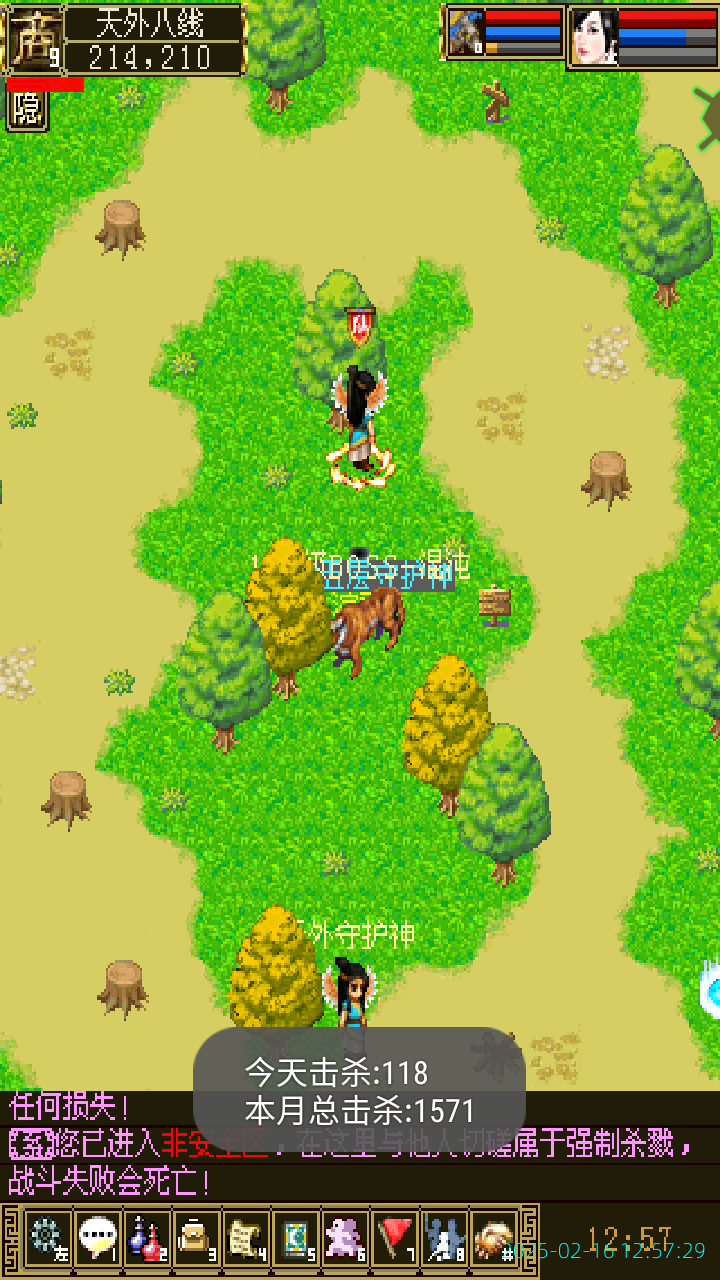Viewport: 720px width, 1280px height.
Task: Open the two-figures team shortcut
Action: coord(443,1238)
